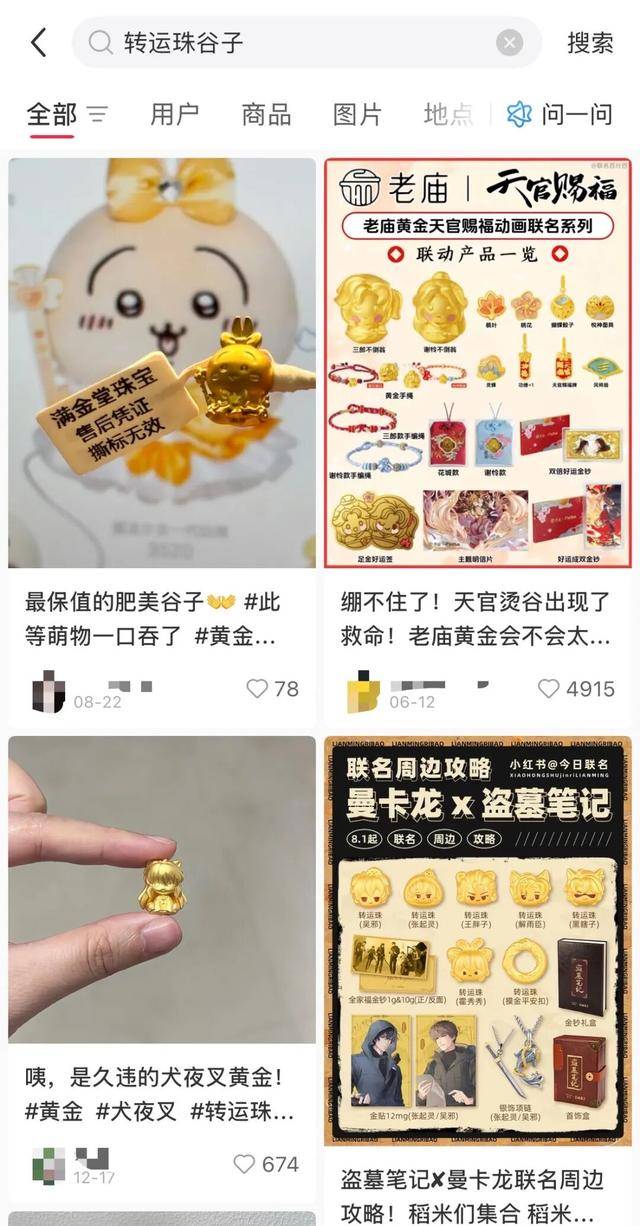
Task: Open the 最保值的肥美谷子 post
Action: point(162,362)
